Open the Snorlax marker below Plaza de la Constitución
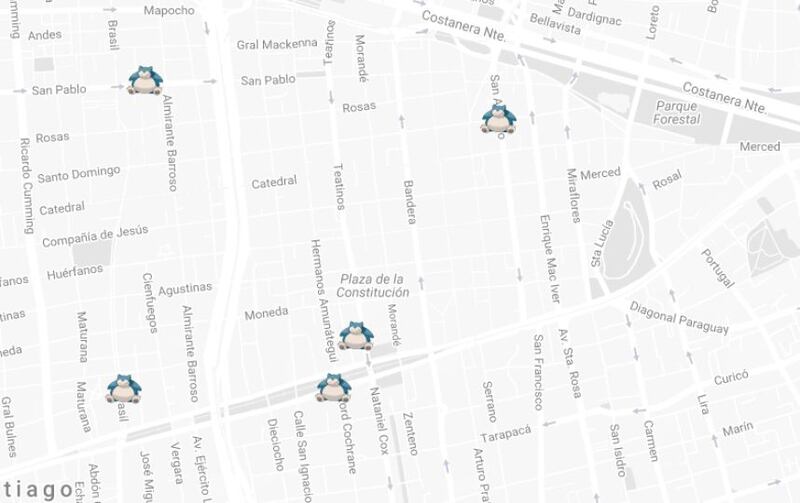 point(355,335)
